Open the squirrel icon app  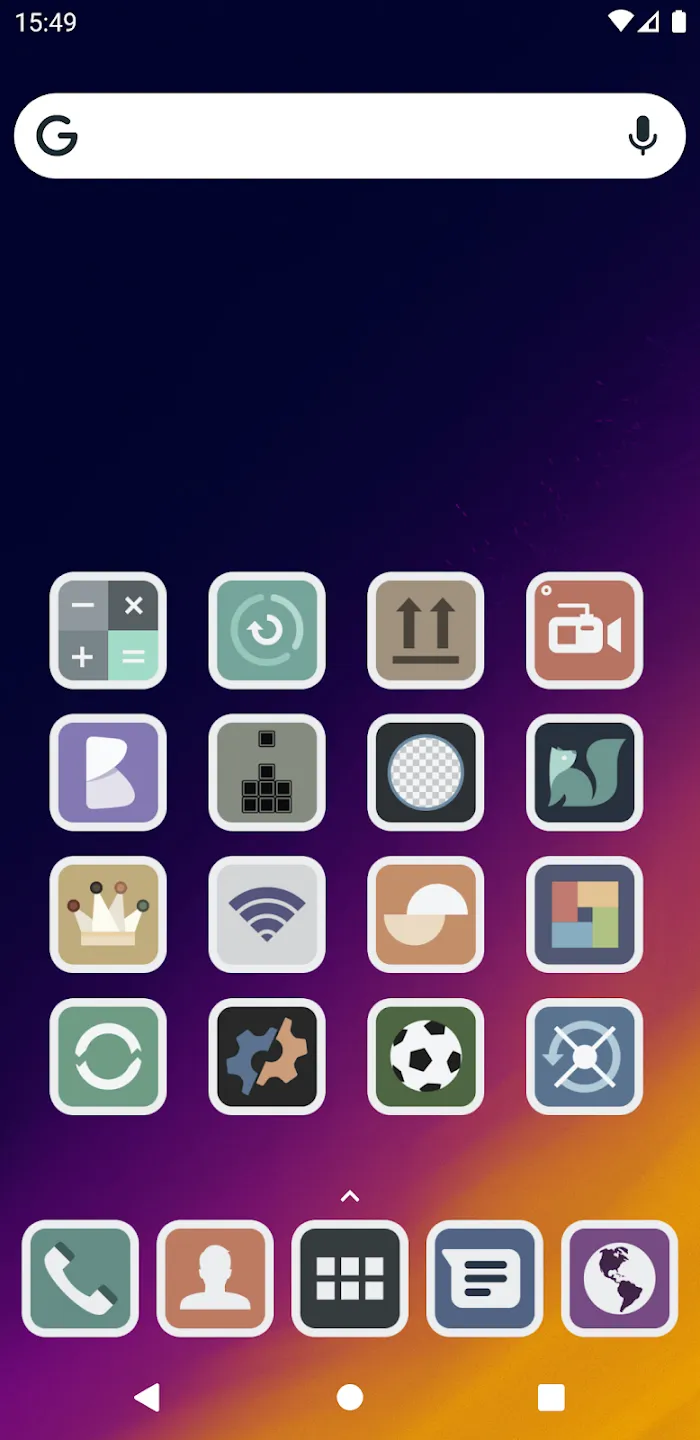(x=585, y=772)
